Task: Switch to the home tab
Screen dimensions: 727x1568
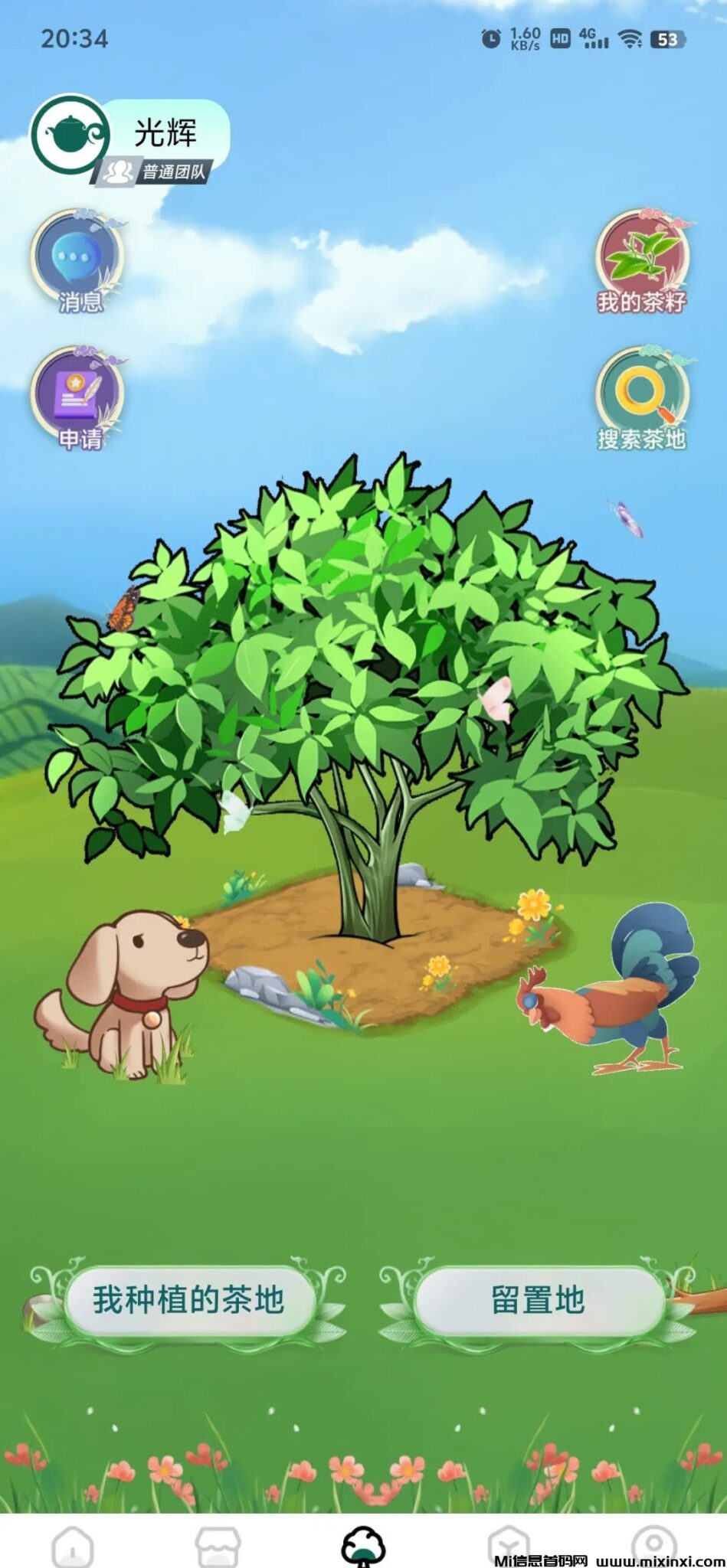Action: click(x=73, y=1547)
